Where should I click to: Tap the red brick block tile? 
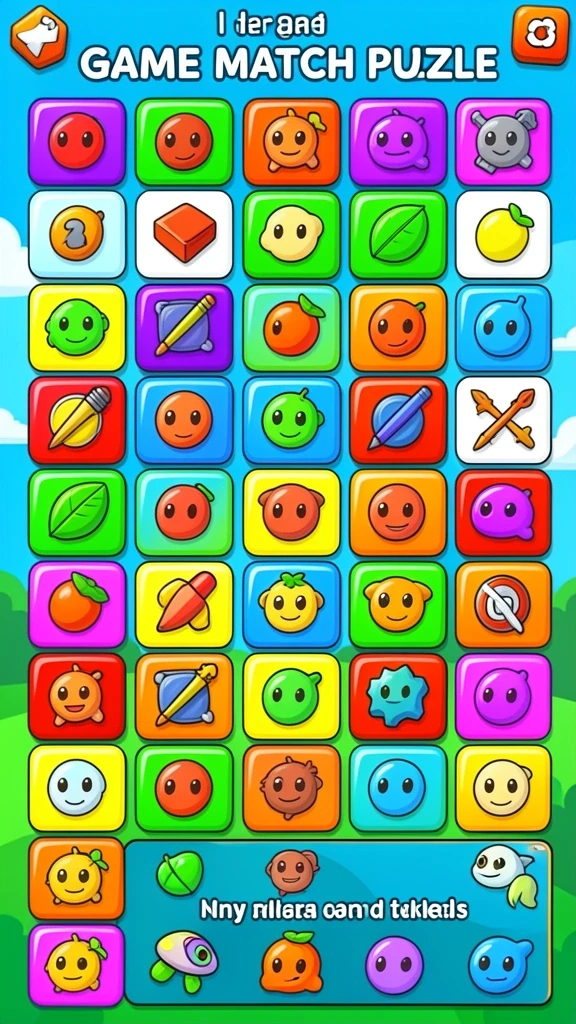pos(184,234)
